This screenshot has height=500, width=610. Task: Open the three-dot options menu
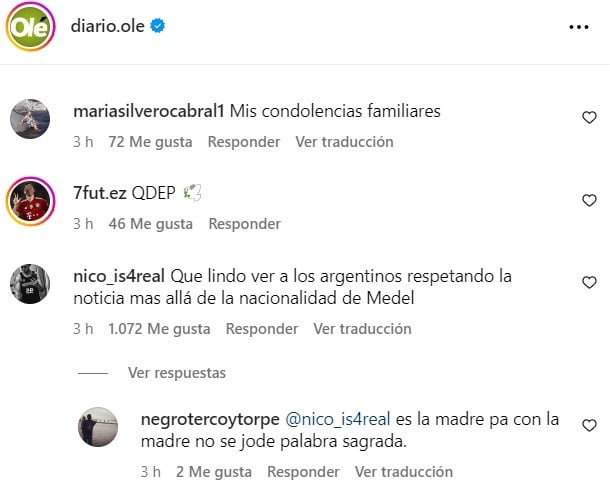(579, 27)
